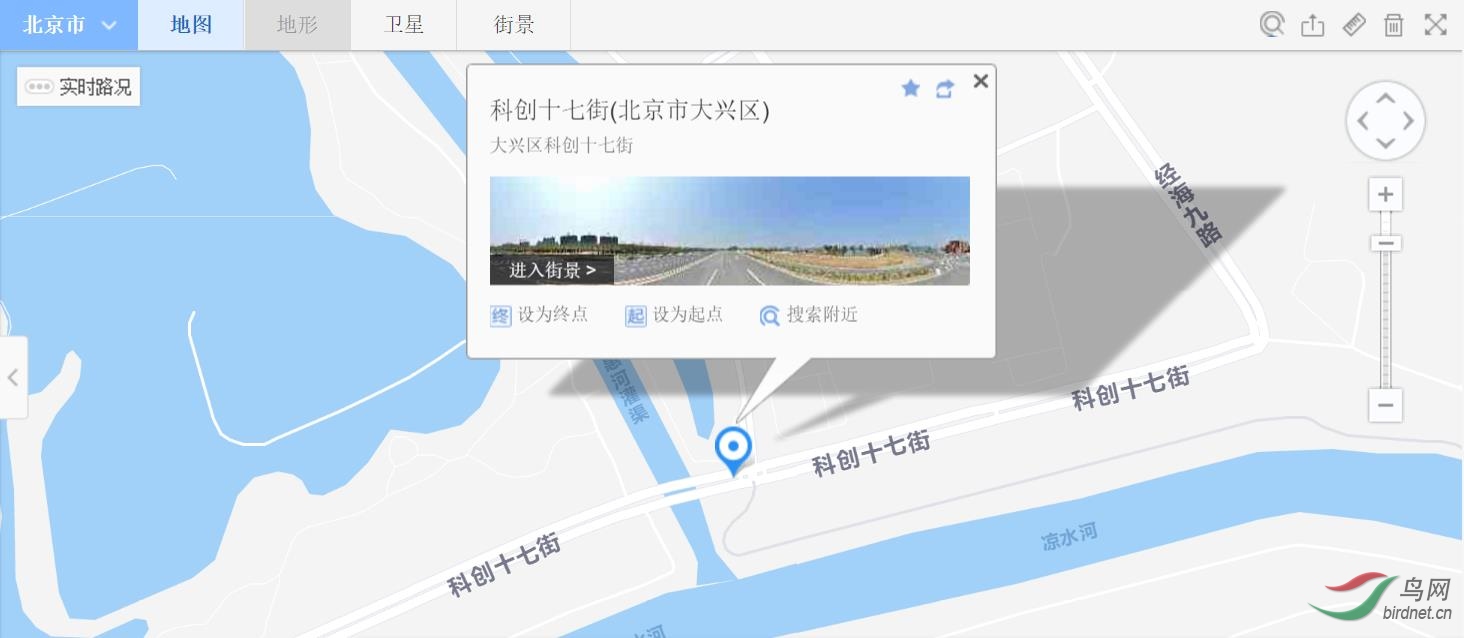Choose 设为起点 as starting point
Viewport: 1464px width, 638px height.
point(675,315)
